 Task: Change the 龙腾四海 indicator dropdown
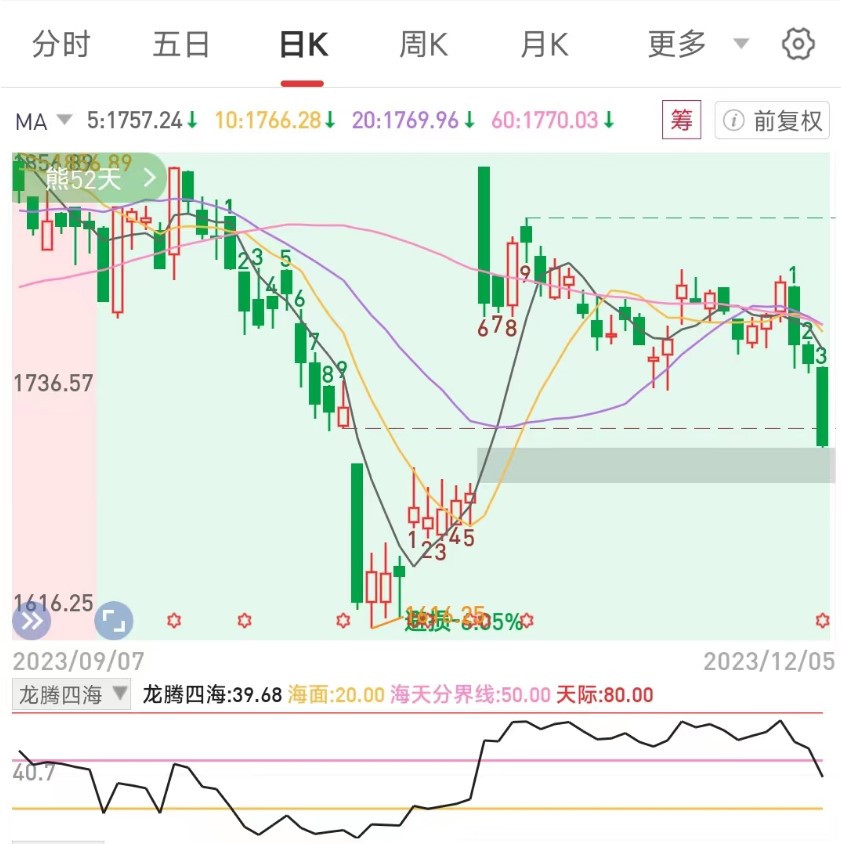click(71, 694)
